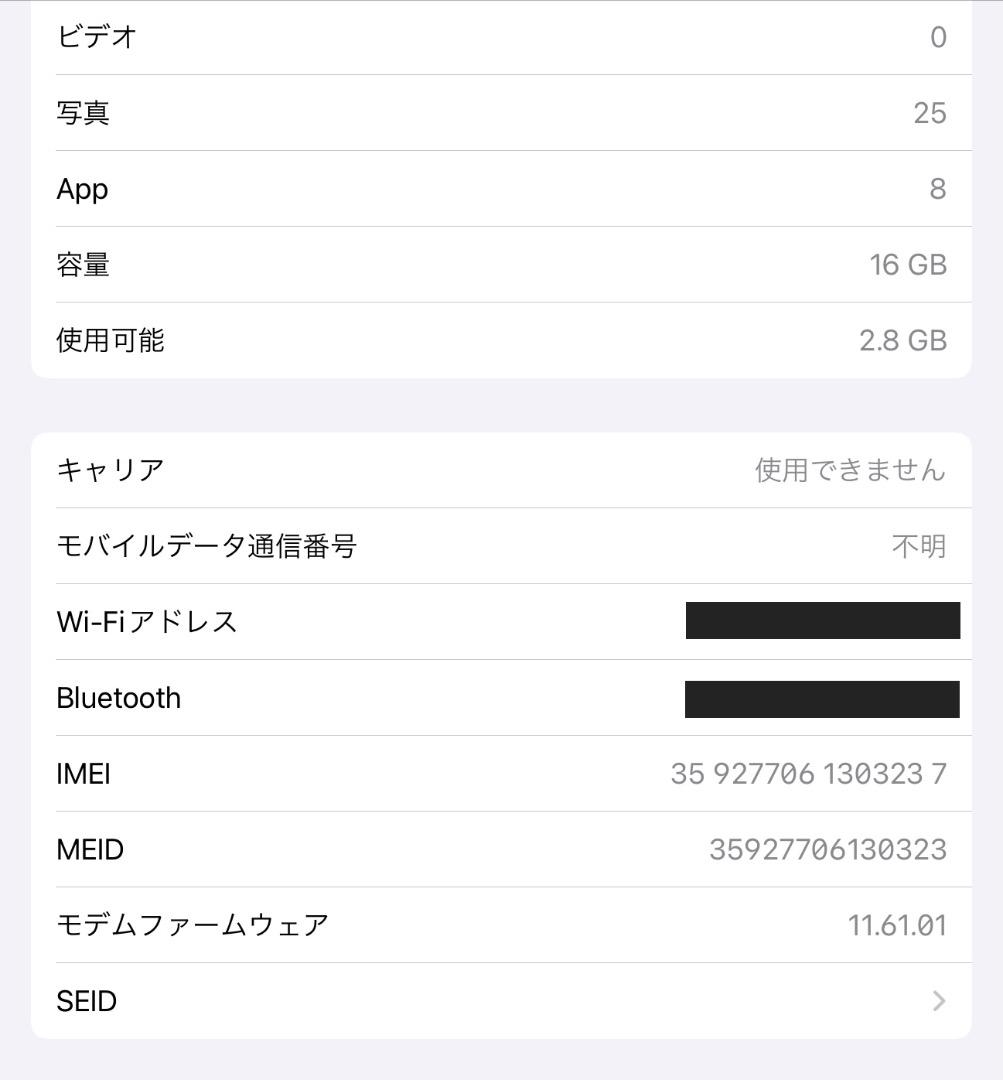This screenshot has height=1080, width=1003.
Task: Tap the IMEI number row
Action: point(500,773)
